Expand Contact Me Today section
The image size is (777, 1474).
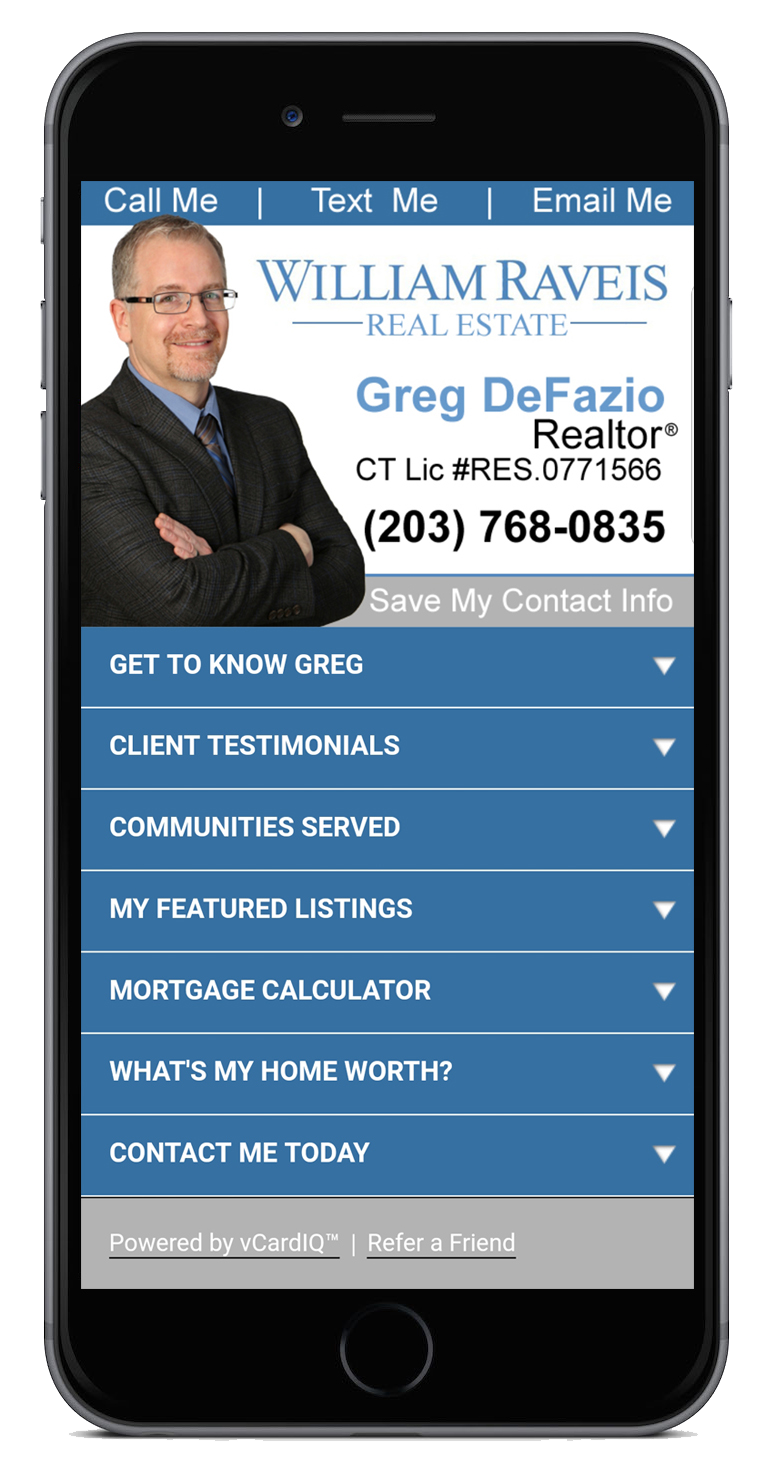point(387,1153)
